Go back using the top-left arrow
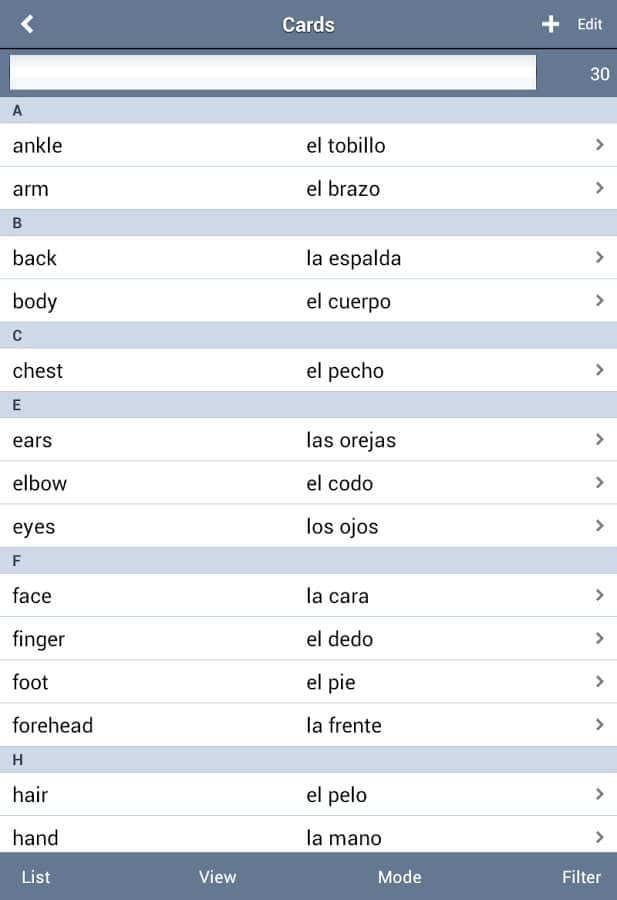This screenshot has height=900, width=617. pos(27,24)
